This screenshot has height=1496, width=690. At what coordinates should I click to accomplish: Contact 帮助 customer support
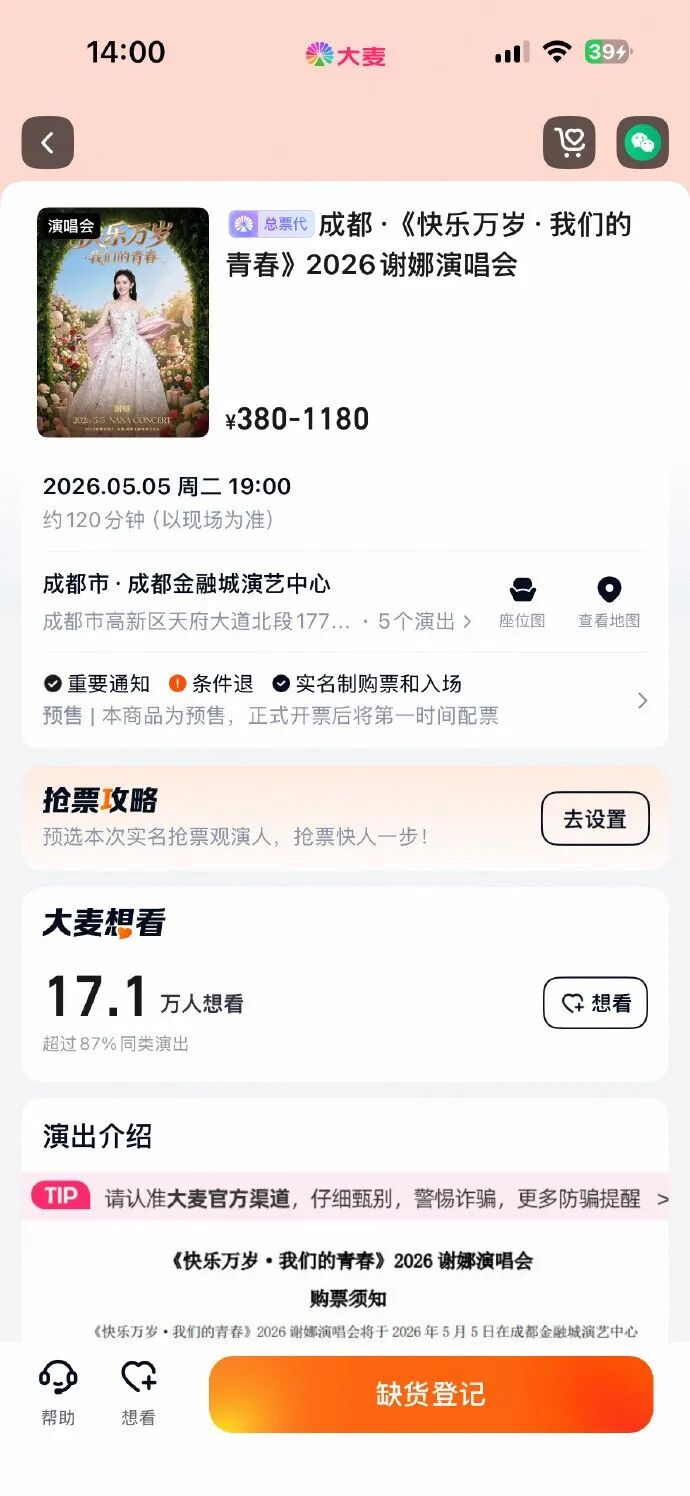(x=58, y=1392)
